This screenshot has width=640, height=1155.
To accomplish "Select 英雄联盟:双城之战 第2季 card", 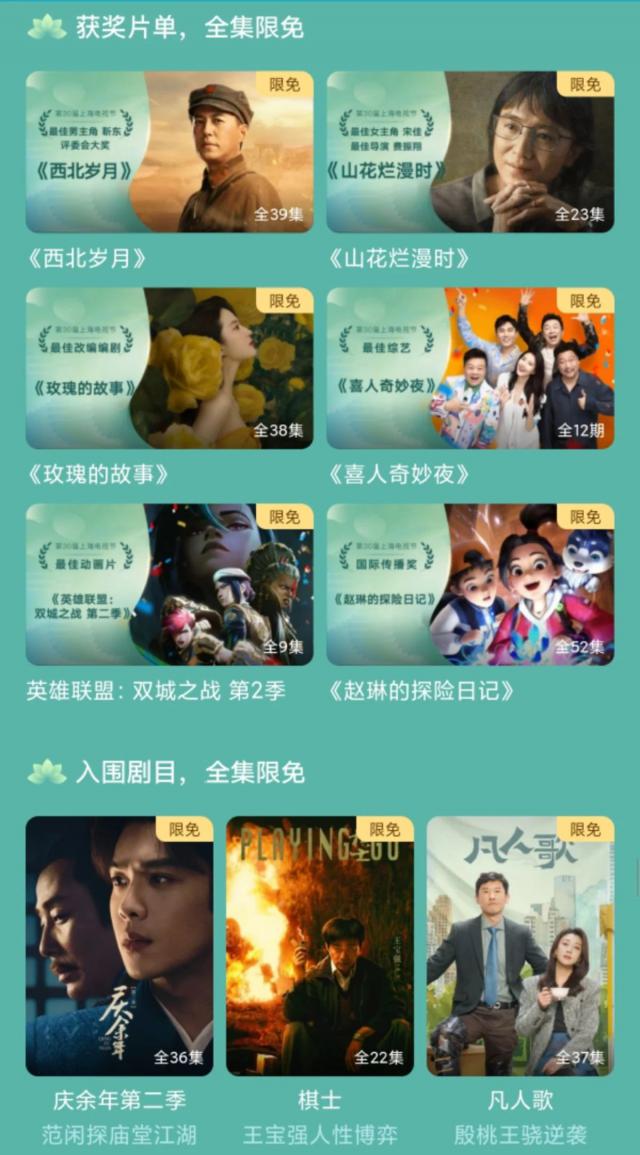I will pos(169,584).
